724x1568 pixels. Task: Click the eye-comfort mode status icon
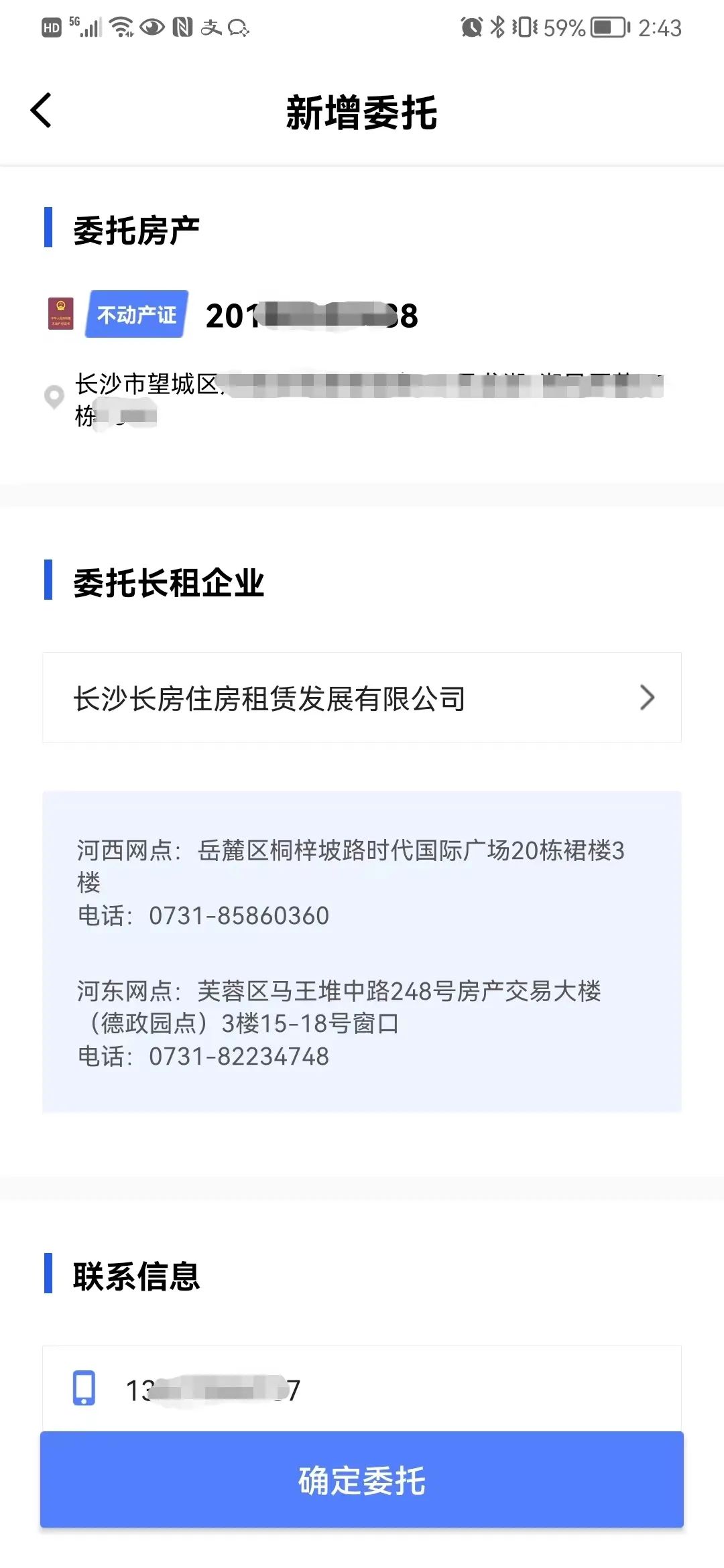pyautogui.click(x=152, y=28)
